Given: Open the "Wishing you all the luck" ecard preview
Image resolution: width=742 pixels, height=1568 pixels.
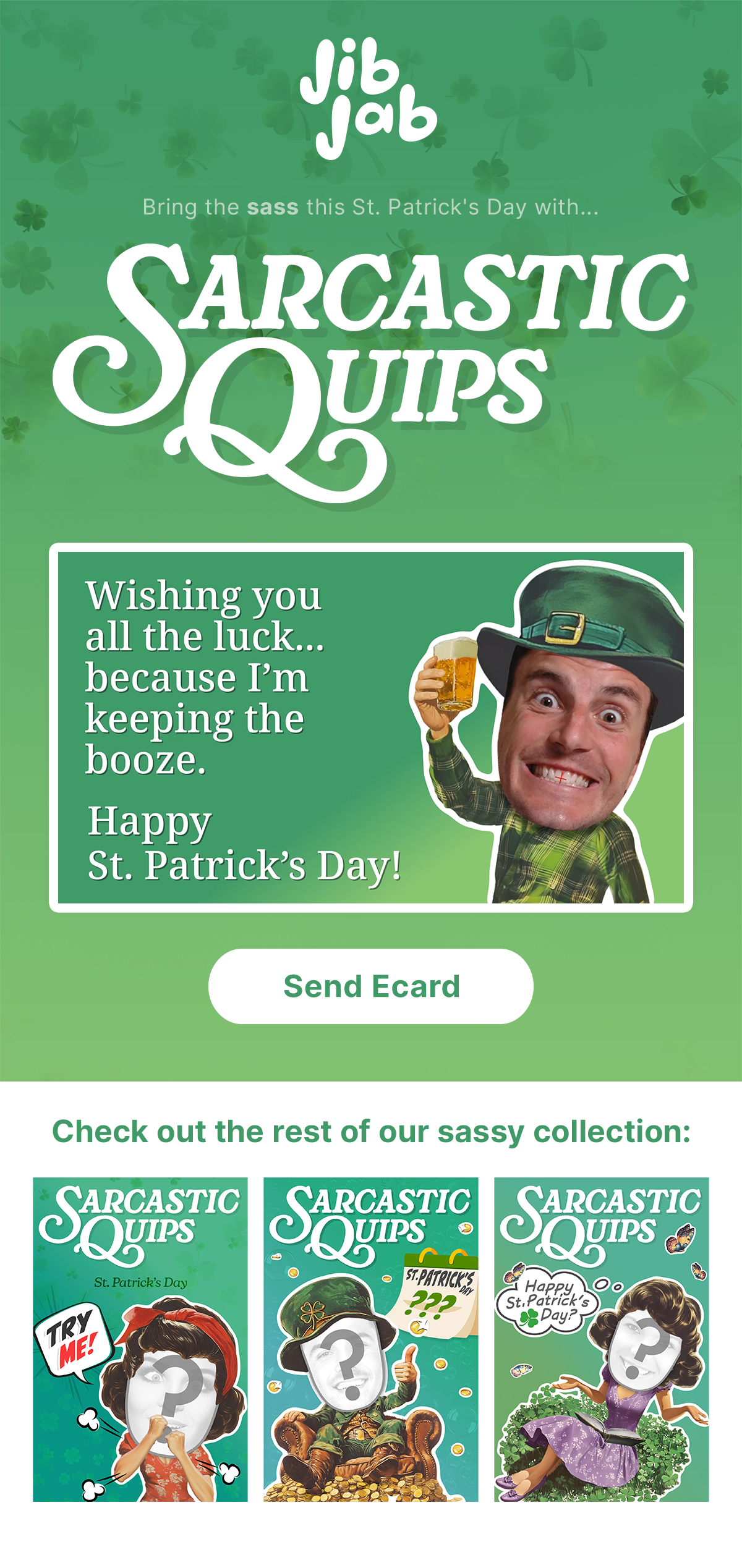Looking at the screenshot, I should click(371, 727).
